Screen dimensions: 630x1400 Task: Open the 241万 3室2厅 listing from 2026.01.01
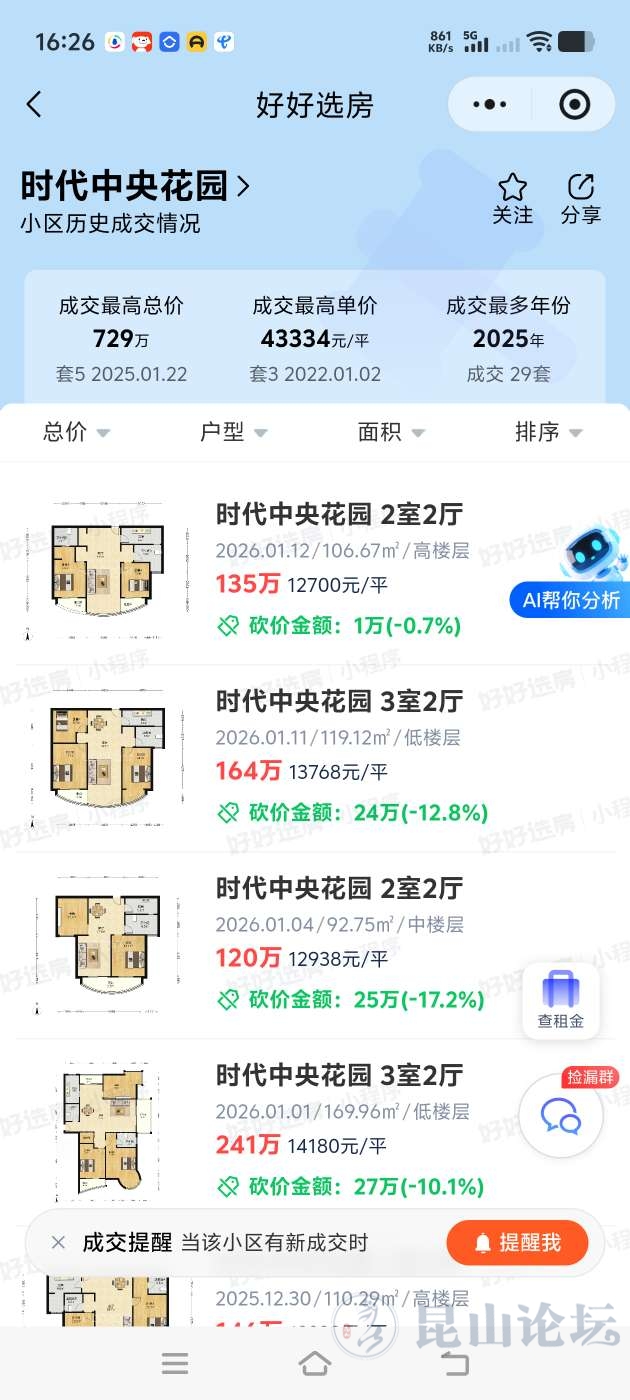[x=338, y=1075]
